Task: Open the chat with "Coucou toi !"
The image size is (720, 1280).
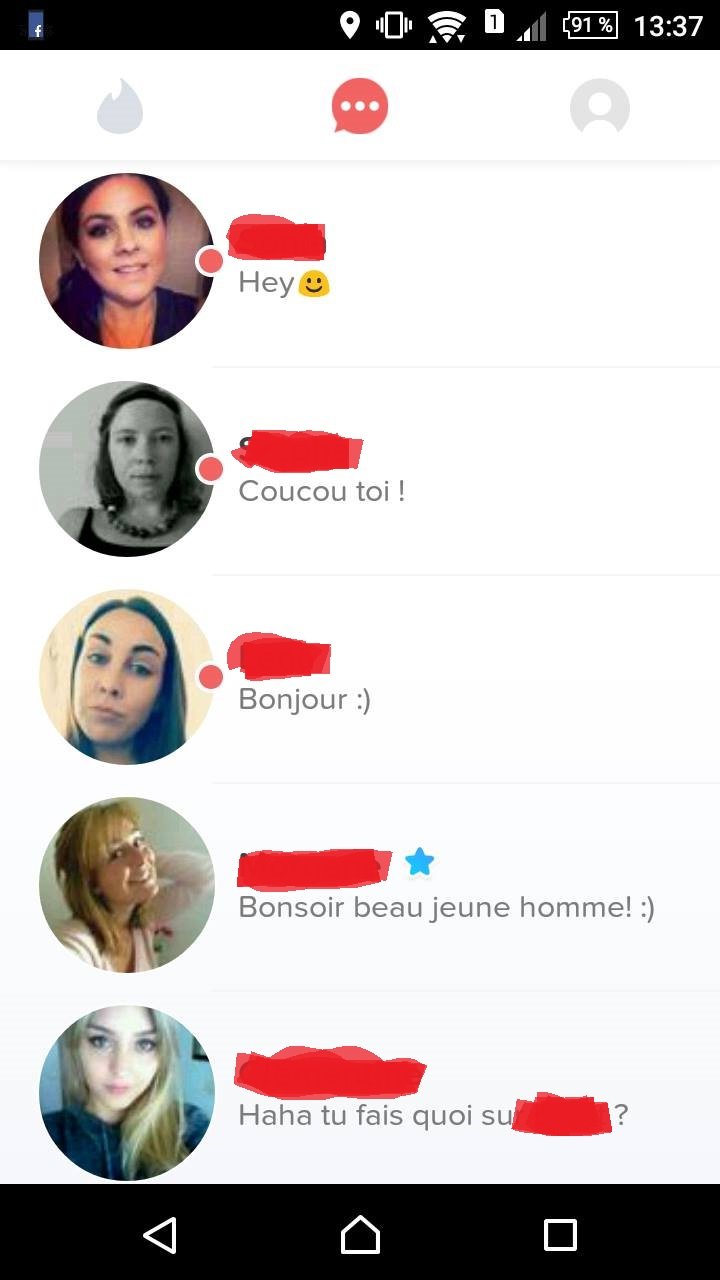Action: click(x=360, y=470)
